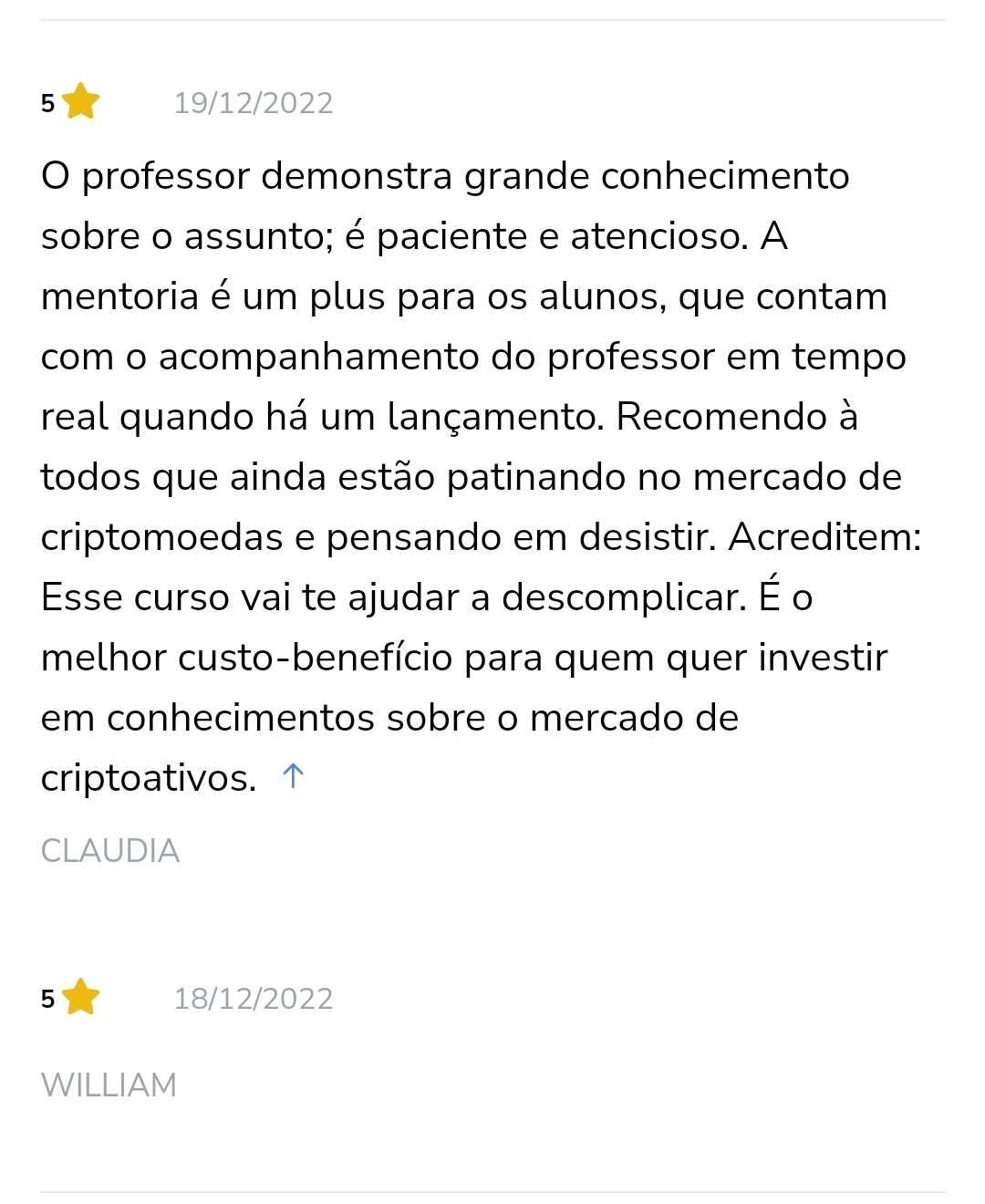Screen dimensions: 985x1204
Task: Collapse Claudia's review with the up arrow
Action: coord(292,777)
